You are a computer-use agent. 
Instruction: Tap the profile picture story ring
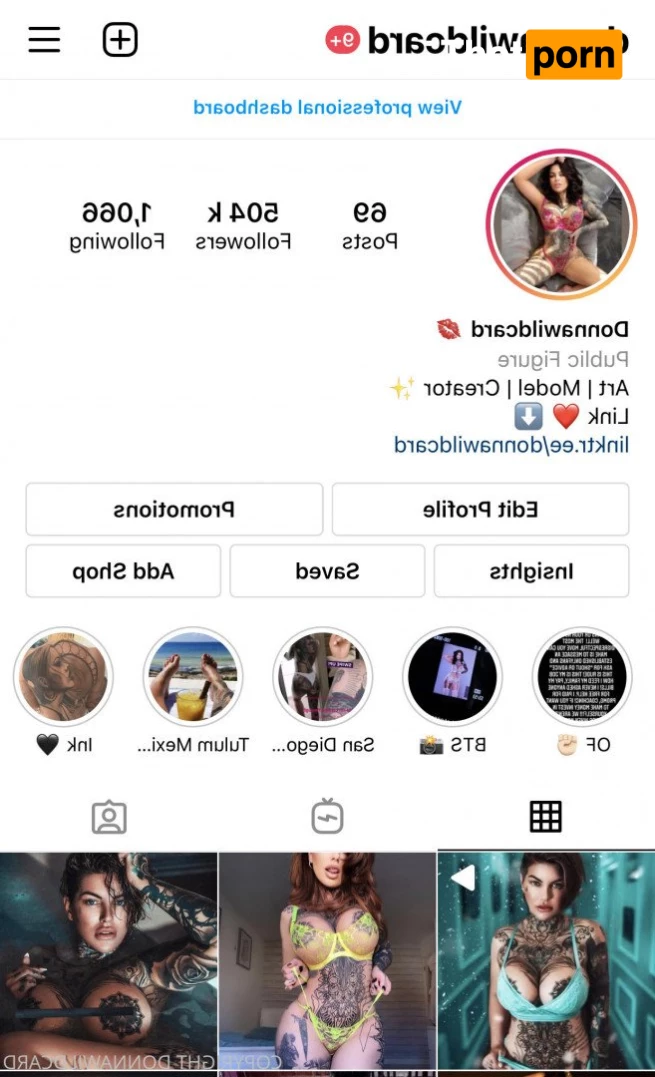(561, 225)
